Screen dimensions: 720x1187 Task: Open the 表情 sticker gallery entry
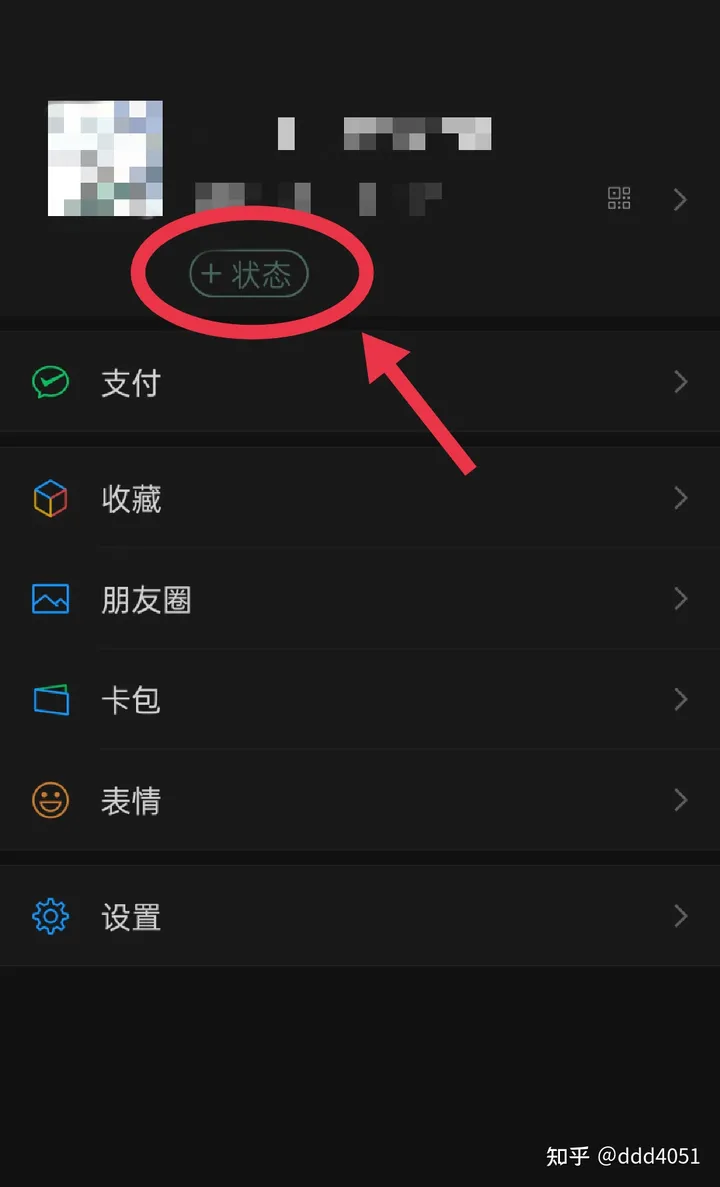point(130,799)
